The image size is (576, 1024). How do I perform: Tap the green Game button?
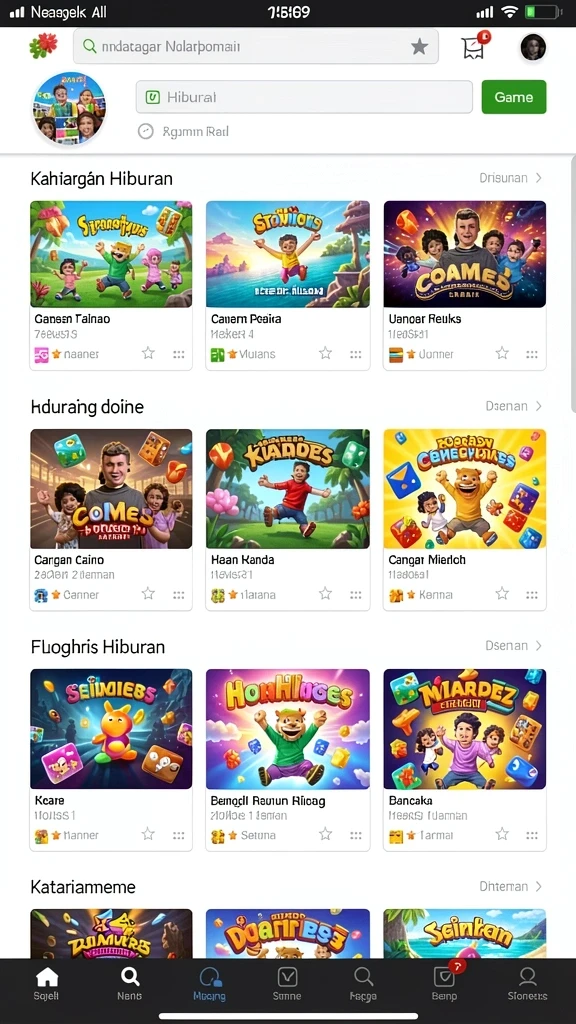tap(514, 97)
